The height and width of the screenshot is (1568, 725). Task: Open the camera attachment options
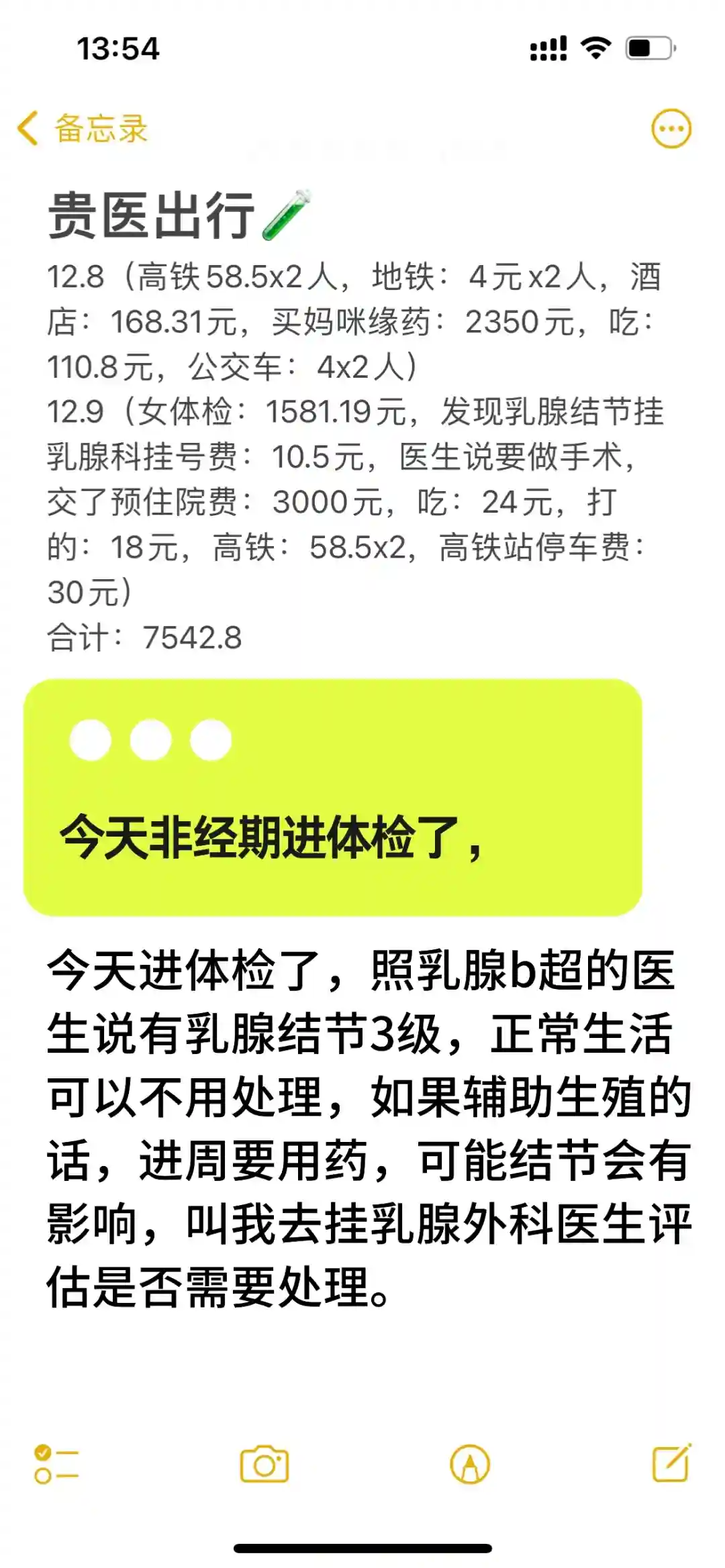tap(264, 1463)
